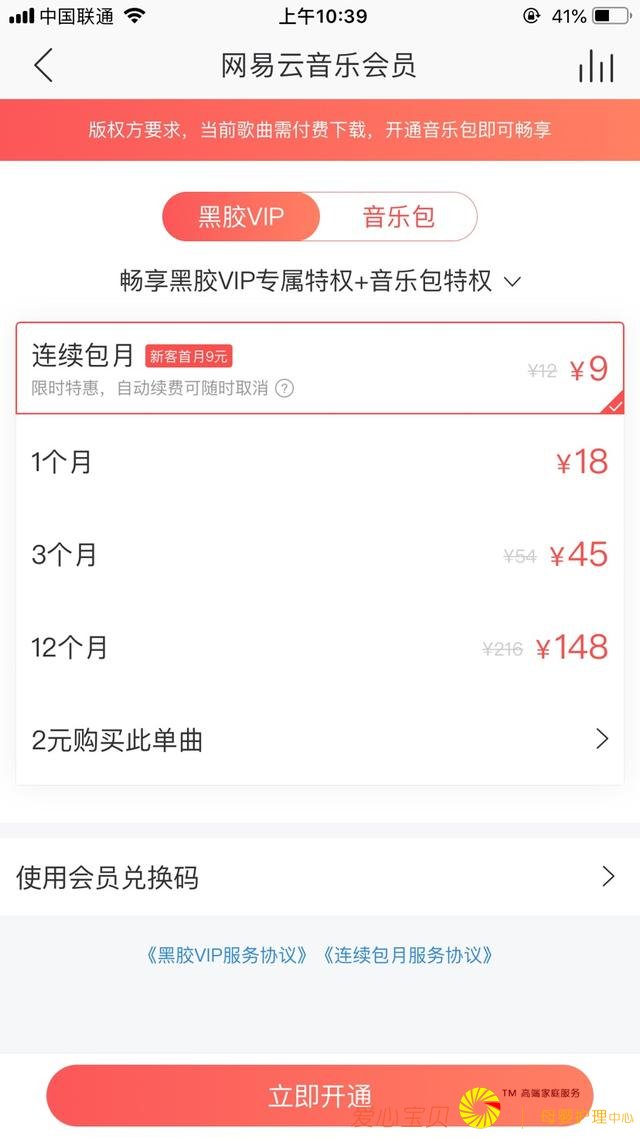Read the 《连续包月服务协议》 link
This screenshot has width=640, height=1138.
408,955
